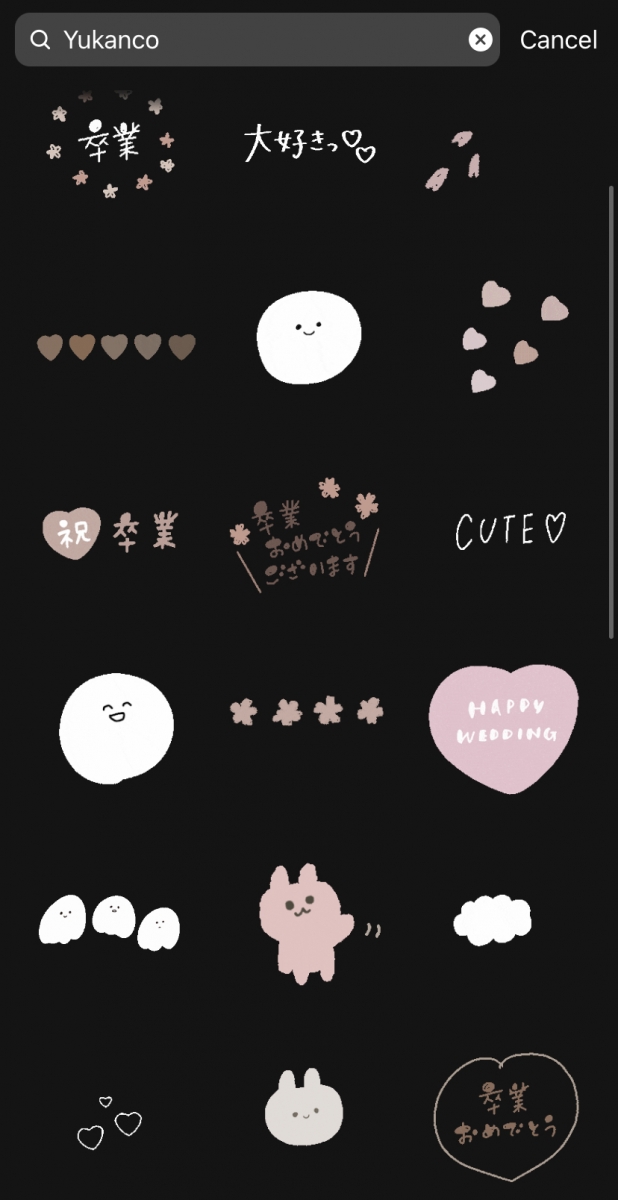Select the gray bunny face sticker

[303, 1109]
